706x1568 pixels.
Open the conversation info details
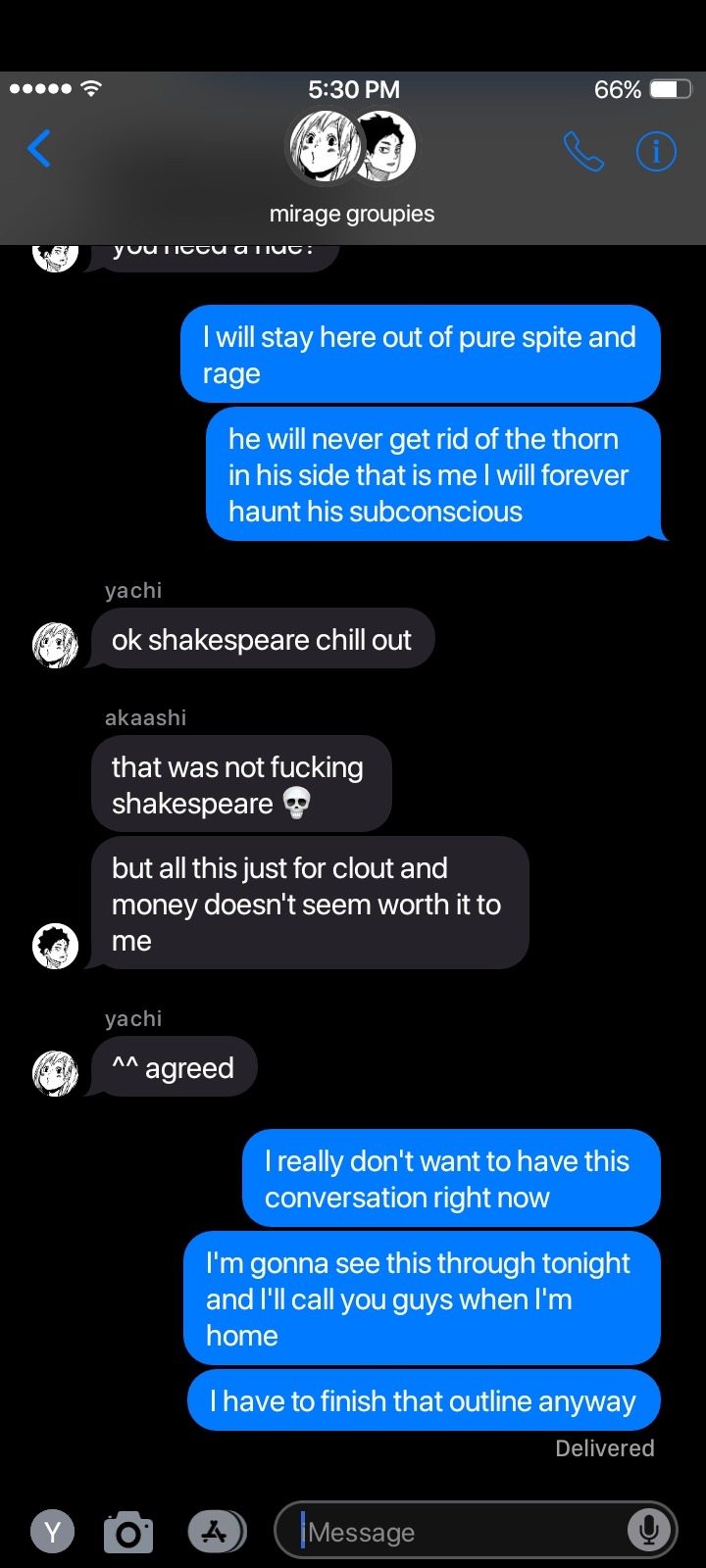coord(656,152)
